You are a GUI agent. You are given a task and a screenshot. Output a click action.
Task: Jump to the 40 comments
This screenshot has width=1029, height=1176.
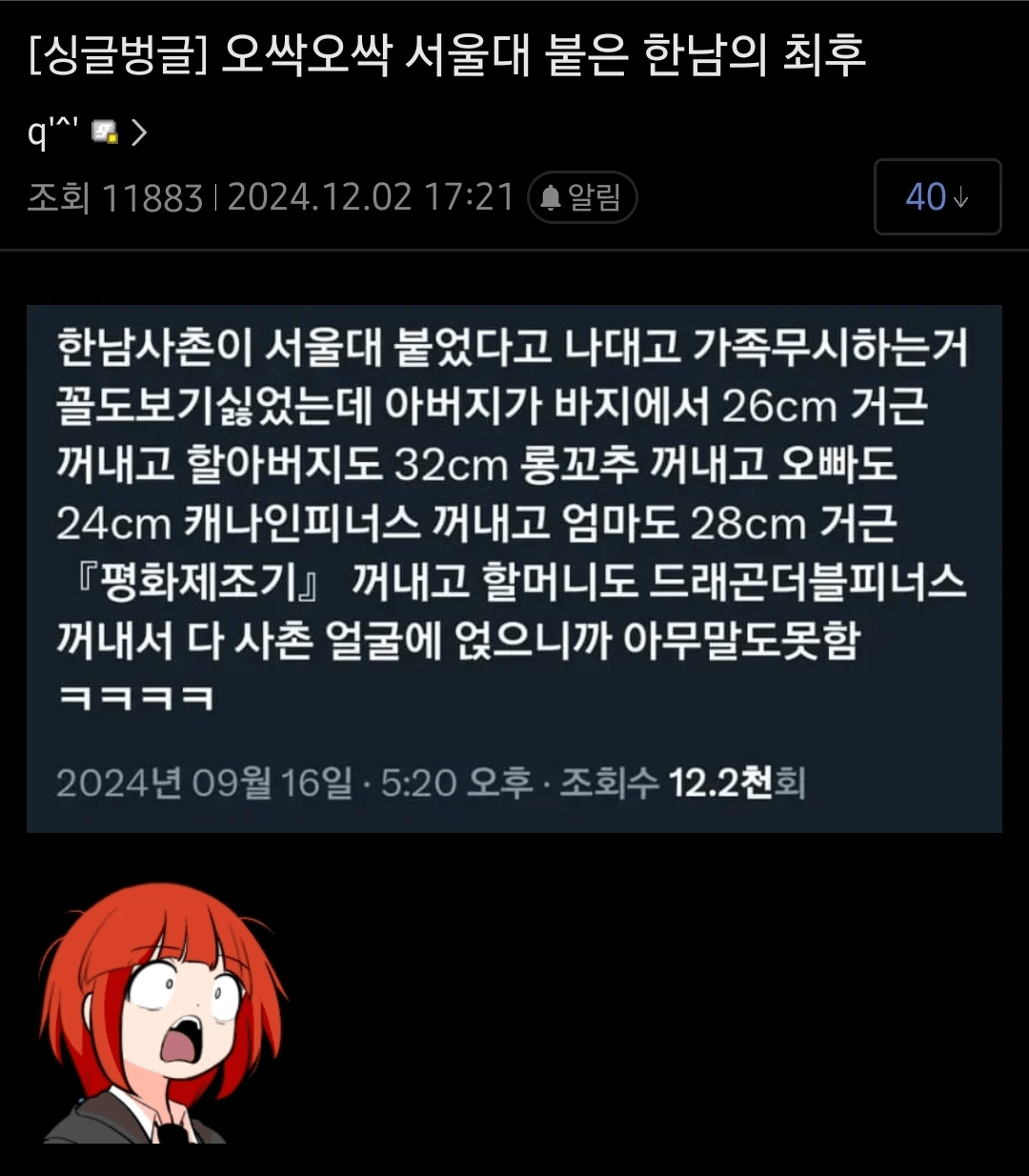[937, 197]
